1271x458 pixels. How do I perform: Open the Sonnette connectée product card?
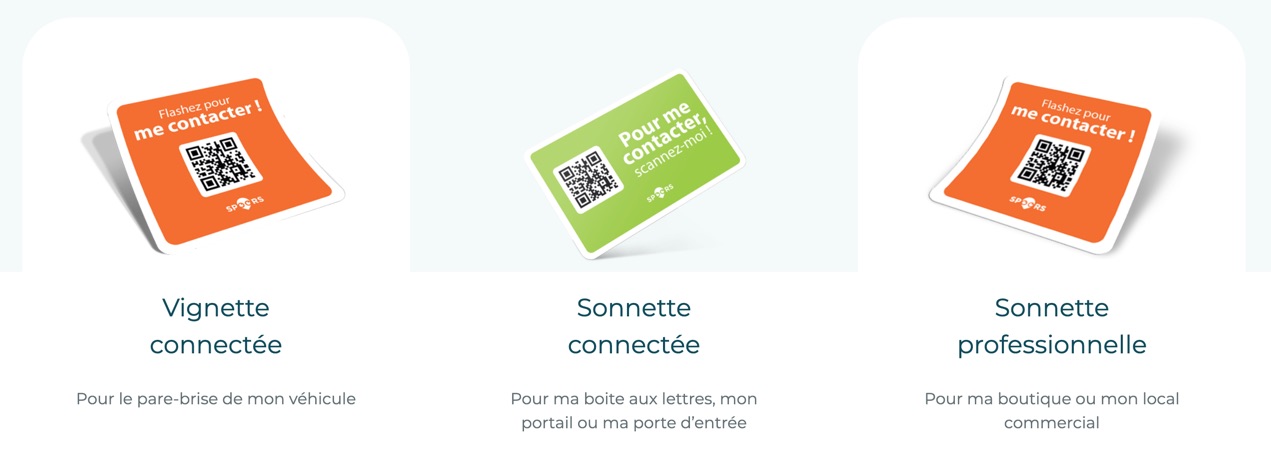[x=633, y=325]
